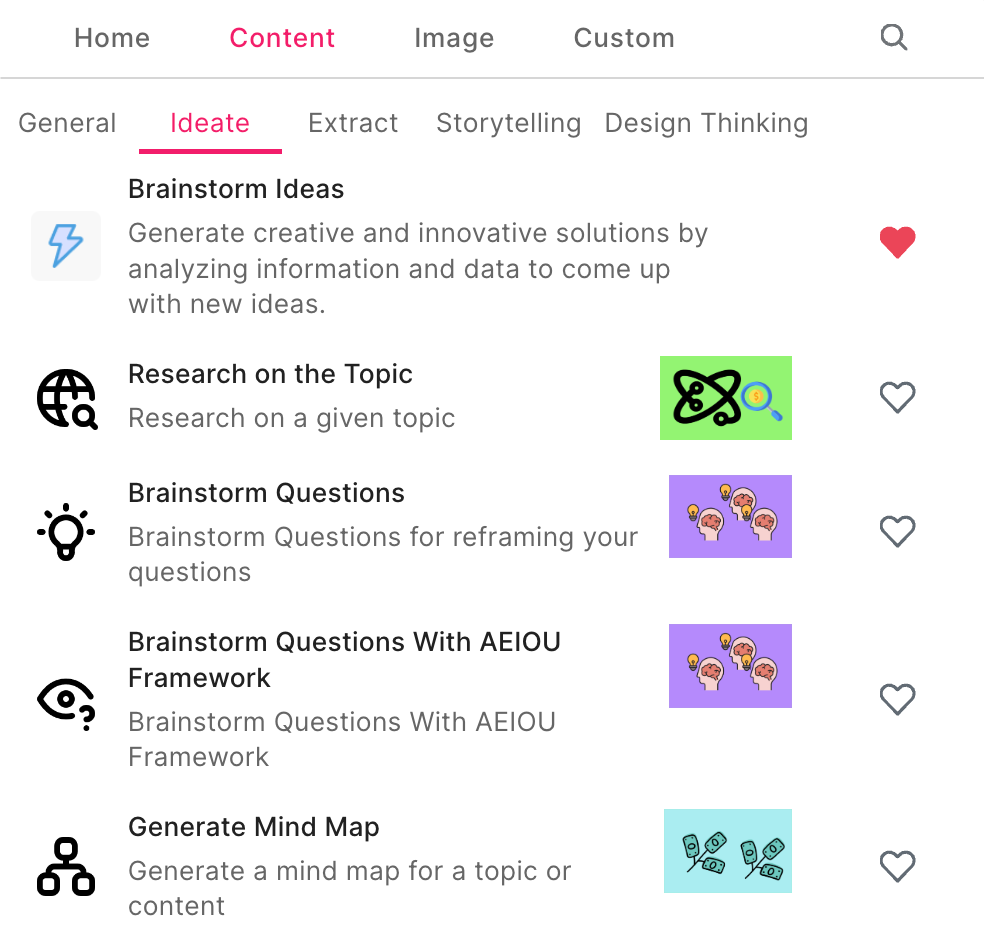Screen dimensions: 984x934
Task: Favorite Brainstorm Questions With AEIOU Framework
Action: pos(897,699)
